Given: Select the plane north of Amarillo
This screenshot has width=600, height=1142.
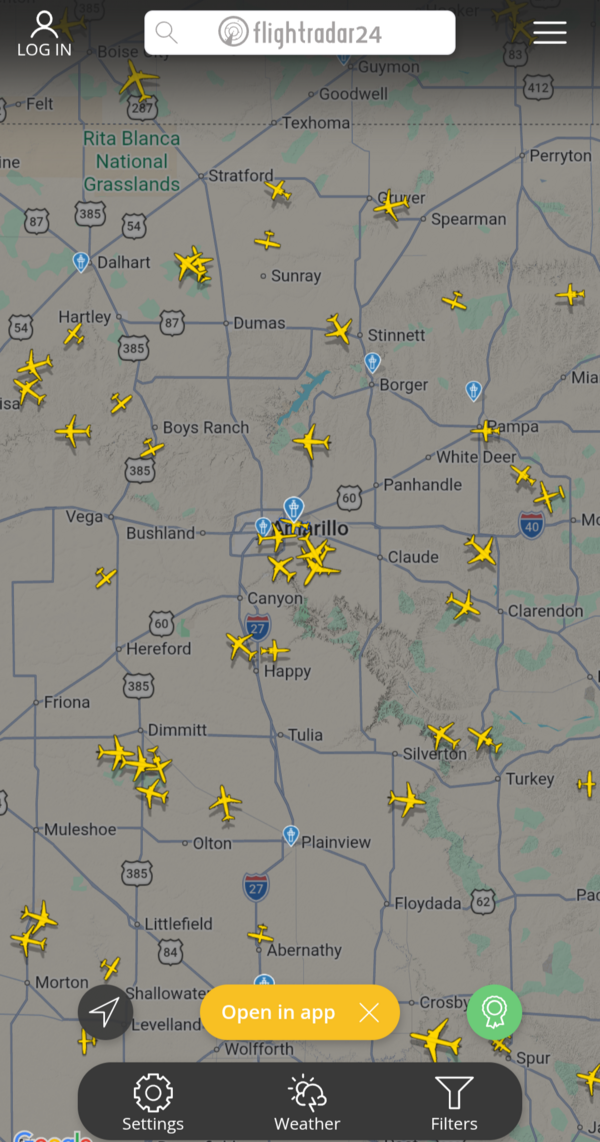Looking at the screenshot, I should (312, 441).
